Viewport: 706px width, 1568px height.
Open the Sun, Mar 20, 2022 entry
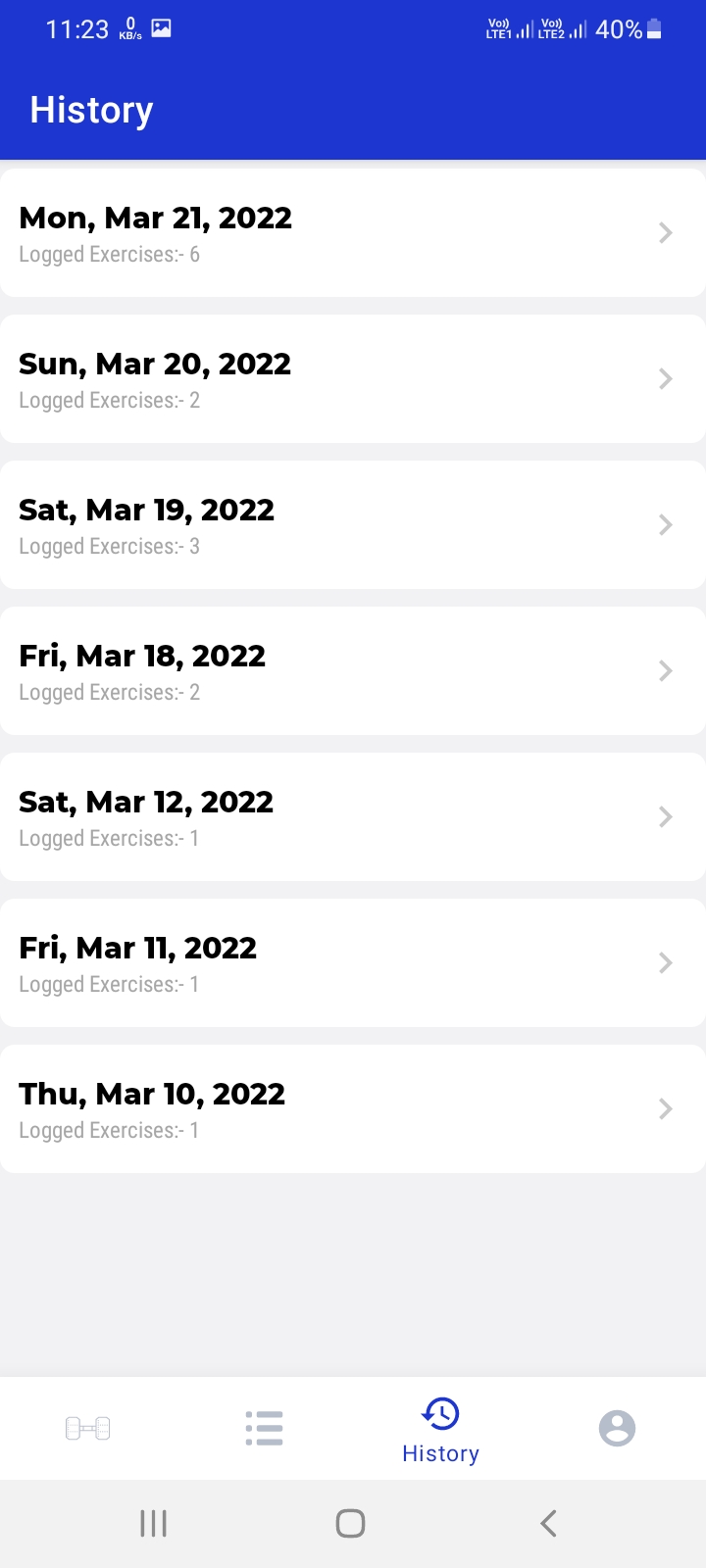(x=353, y=379)
